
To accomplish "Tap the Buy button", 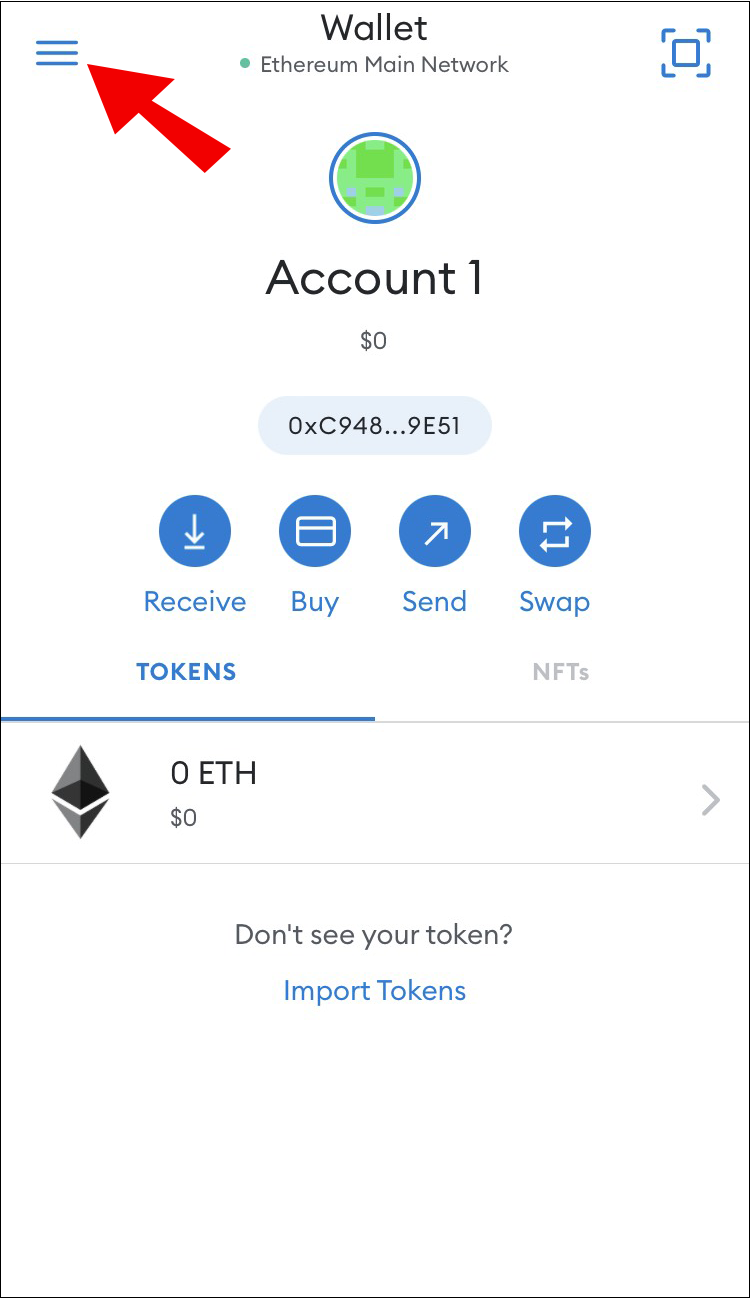I will coord(315,533).
